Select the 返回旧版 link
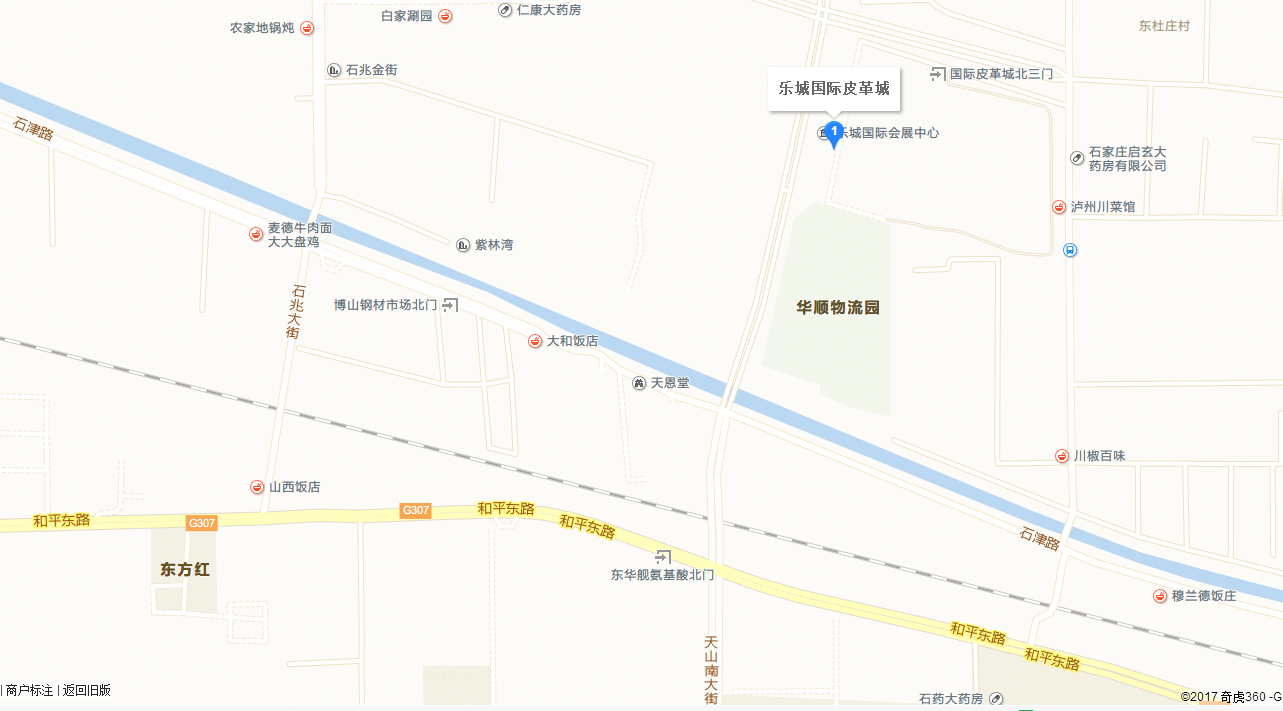Screen dimensions: 1283x711 click(87, 691)
